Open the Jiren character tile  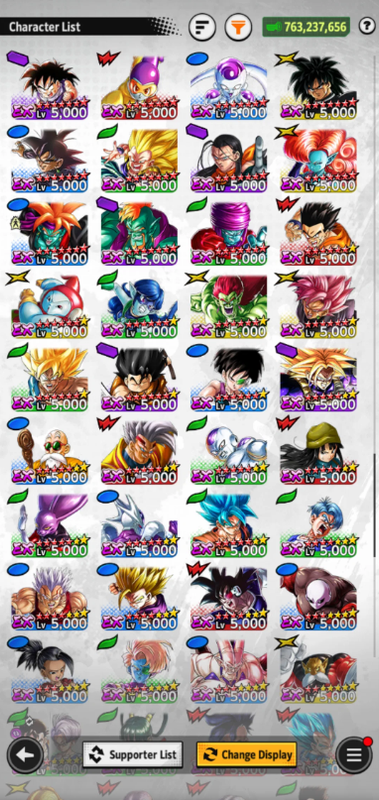pos(318,597)
